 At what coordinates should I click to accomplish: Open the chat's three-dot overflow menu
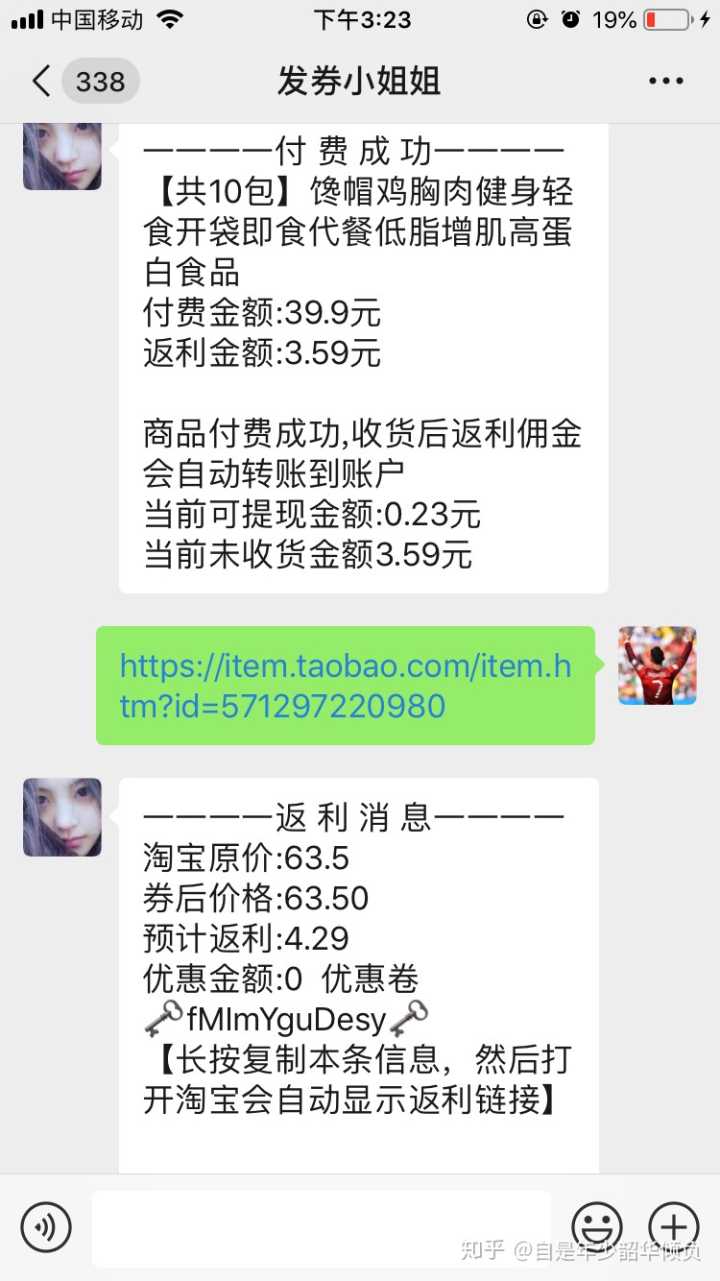pos(665,81)
